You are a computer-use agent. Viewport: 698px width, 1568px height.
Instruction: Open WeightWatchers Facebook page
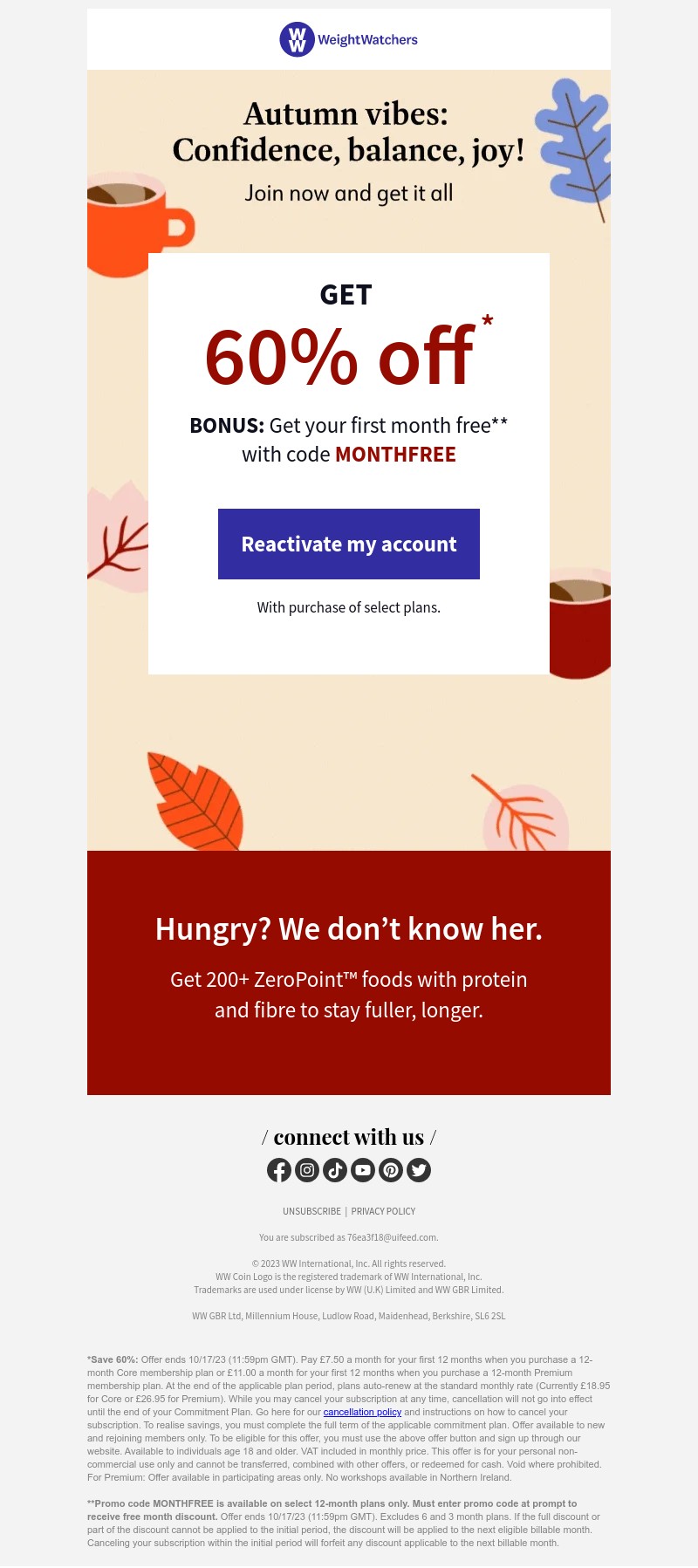pos(279,1170)
